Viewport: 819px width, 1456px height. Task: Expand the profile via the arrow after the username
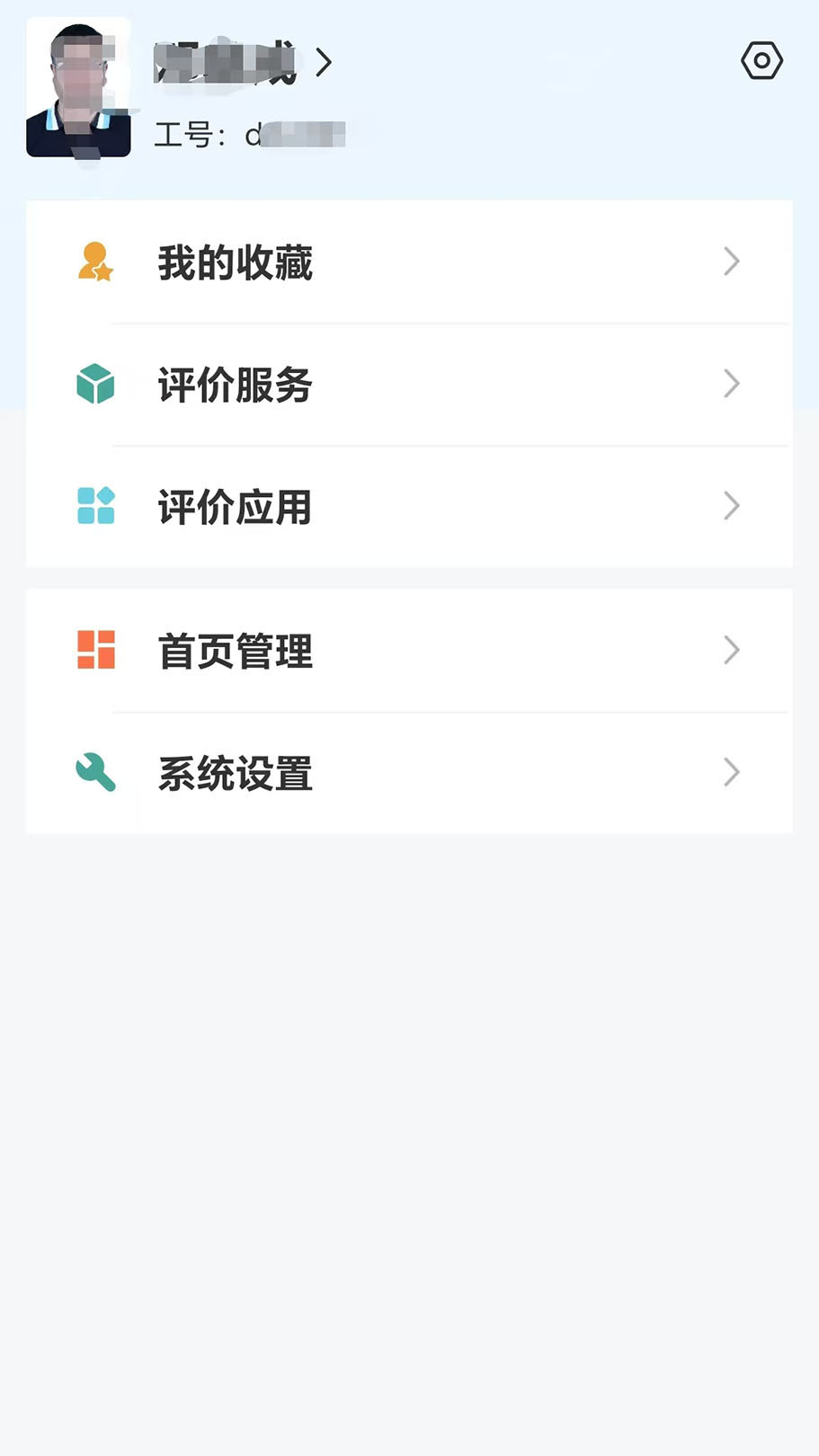[324, 62]
